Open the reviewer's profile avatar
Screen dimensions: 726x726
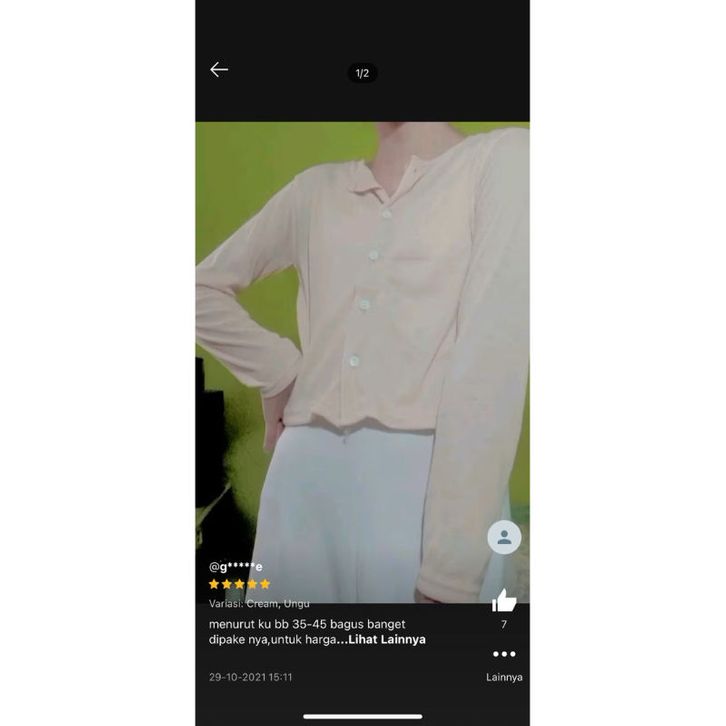point(504,537)
